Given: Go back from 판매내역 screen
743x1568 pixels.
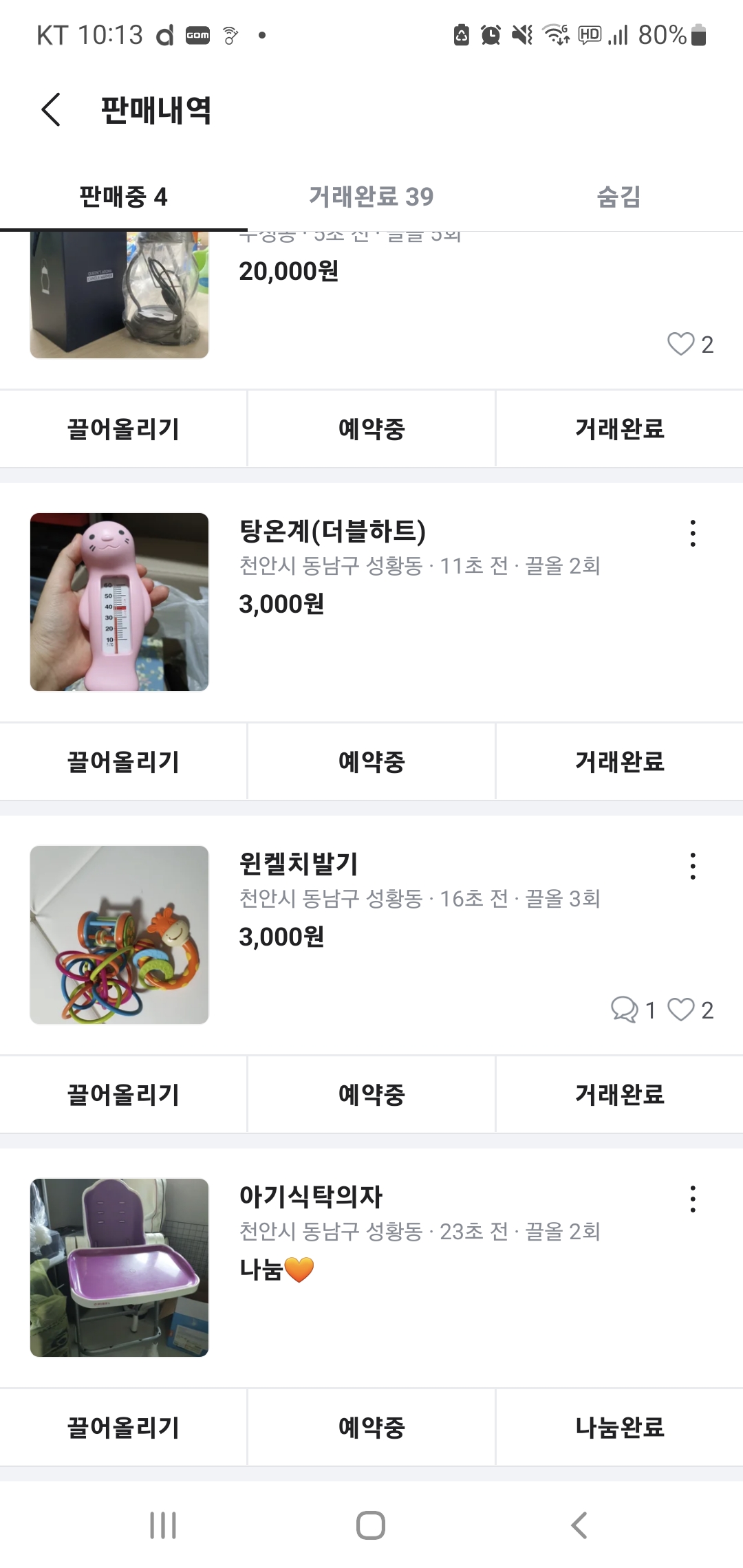Looking at the screenshot, I should point(51,110).
